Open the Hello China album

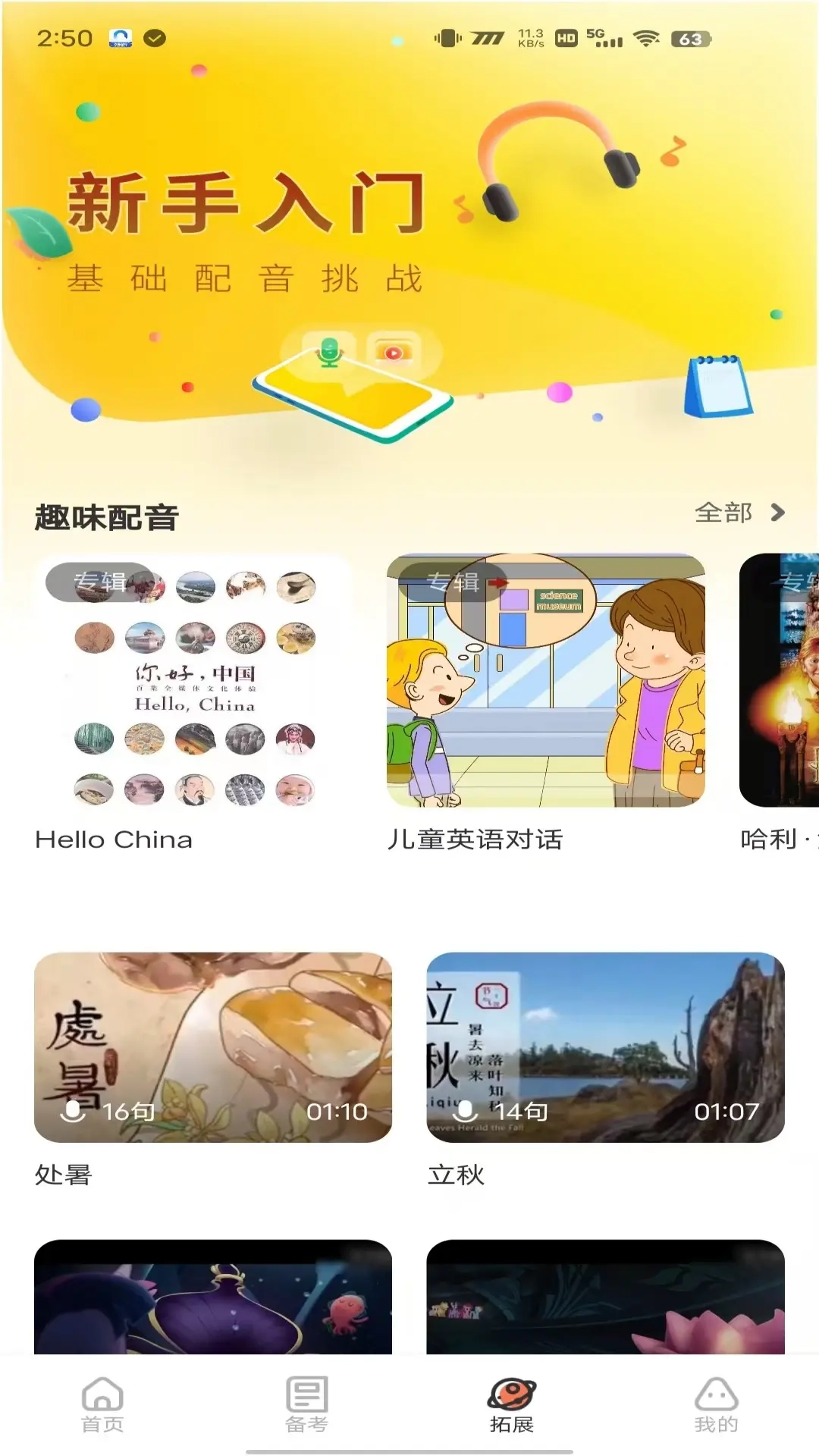[193, 681]
